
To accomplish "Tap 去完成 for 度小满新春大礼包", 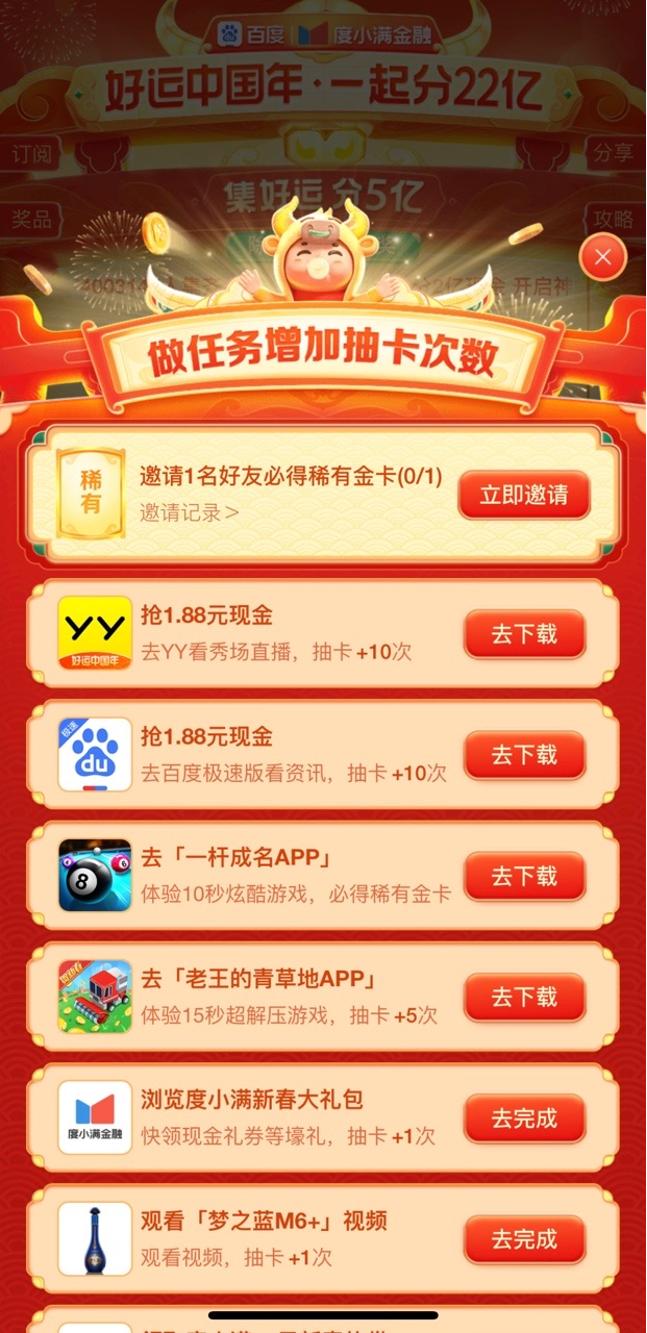I will (x=524, y=1118).
